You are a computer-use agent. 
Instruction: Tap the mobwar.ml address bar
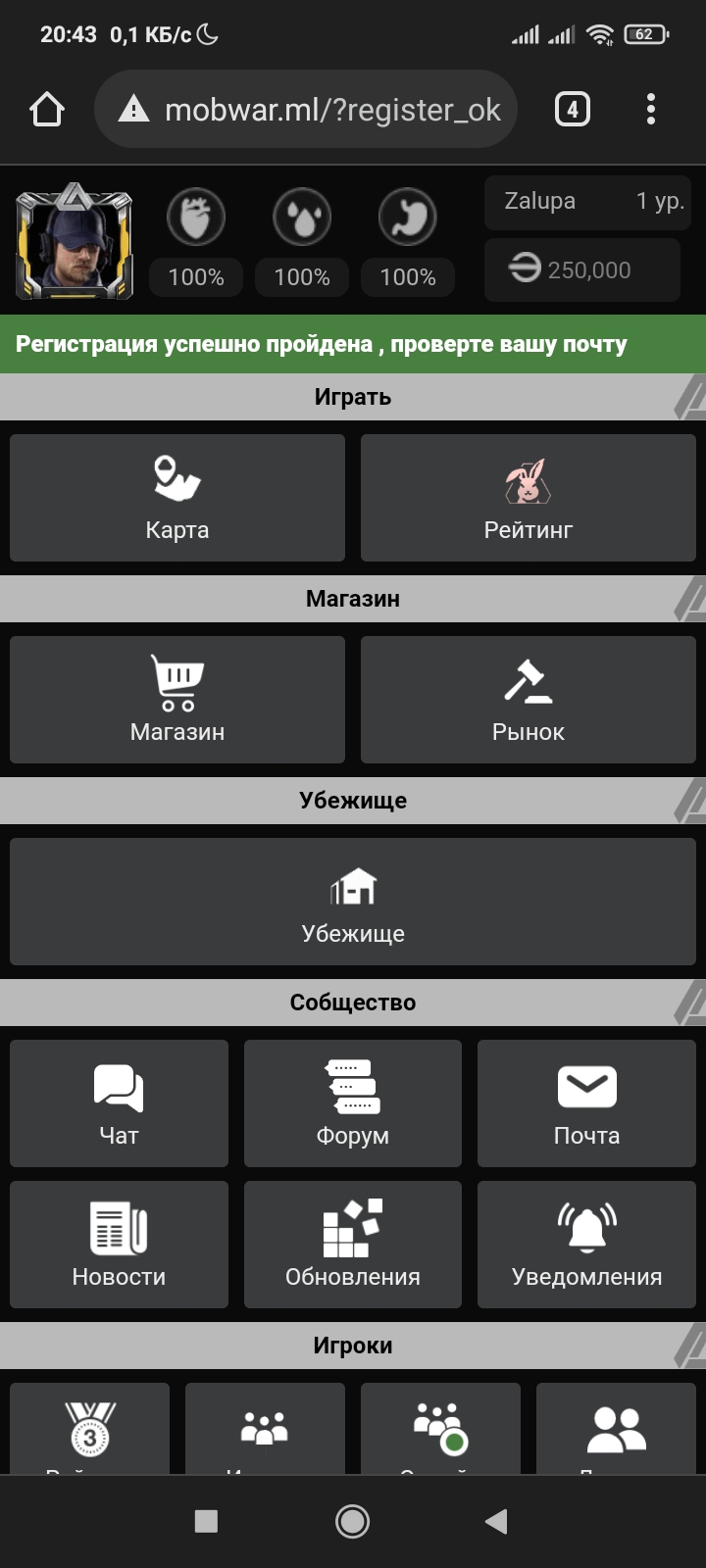306,109
